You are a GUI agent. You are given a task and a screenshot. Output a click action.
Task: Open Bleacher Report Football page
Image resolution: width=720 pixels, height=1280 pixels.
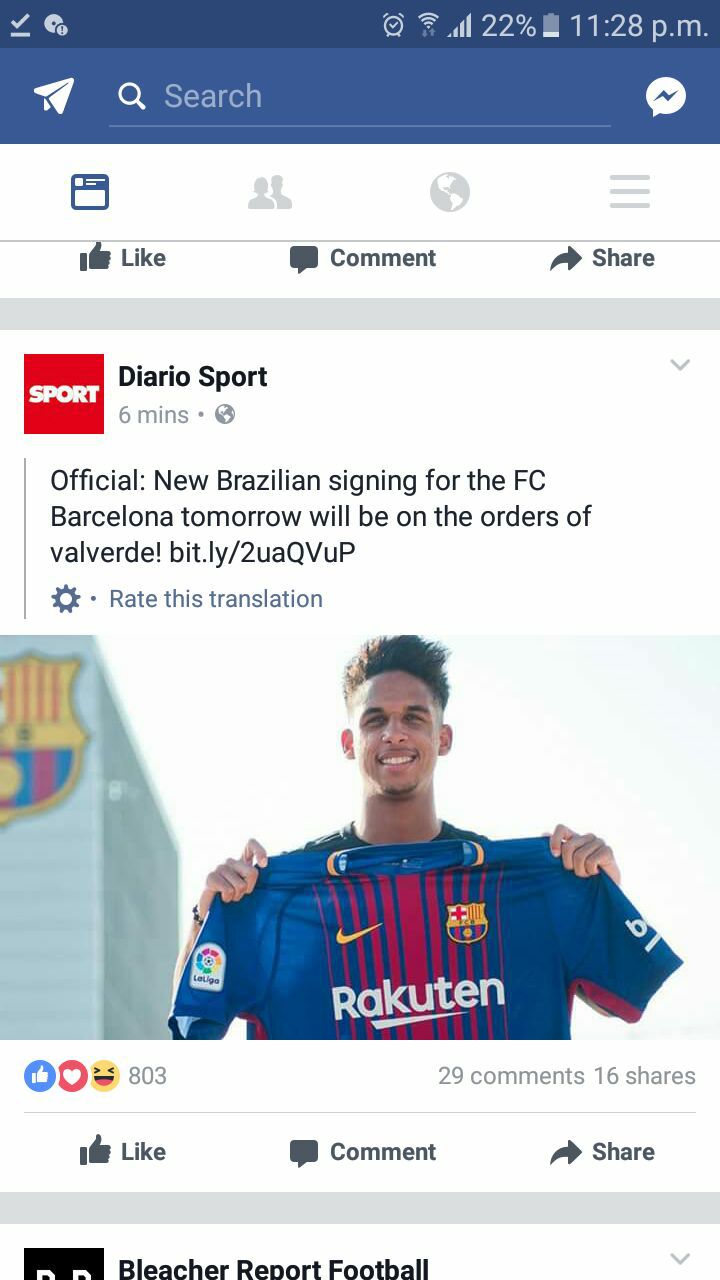pos(273,1269)
